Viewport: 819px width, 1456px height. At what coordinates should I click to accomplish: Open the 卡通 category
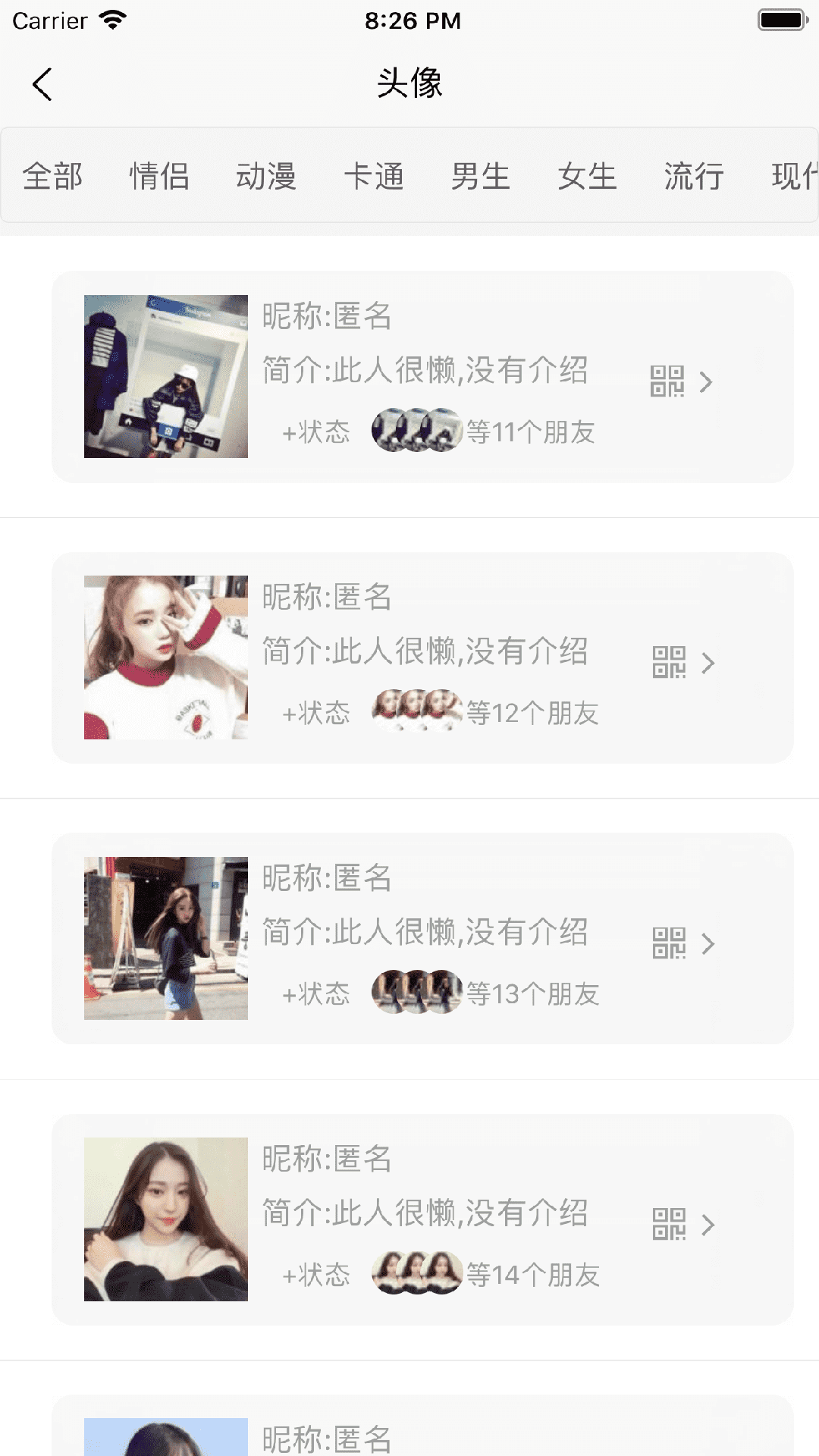click(x=374, y=176)
